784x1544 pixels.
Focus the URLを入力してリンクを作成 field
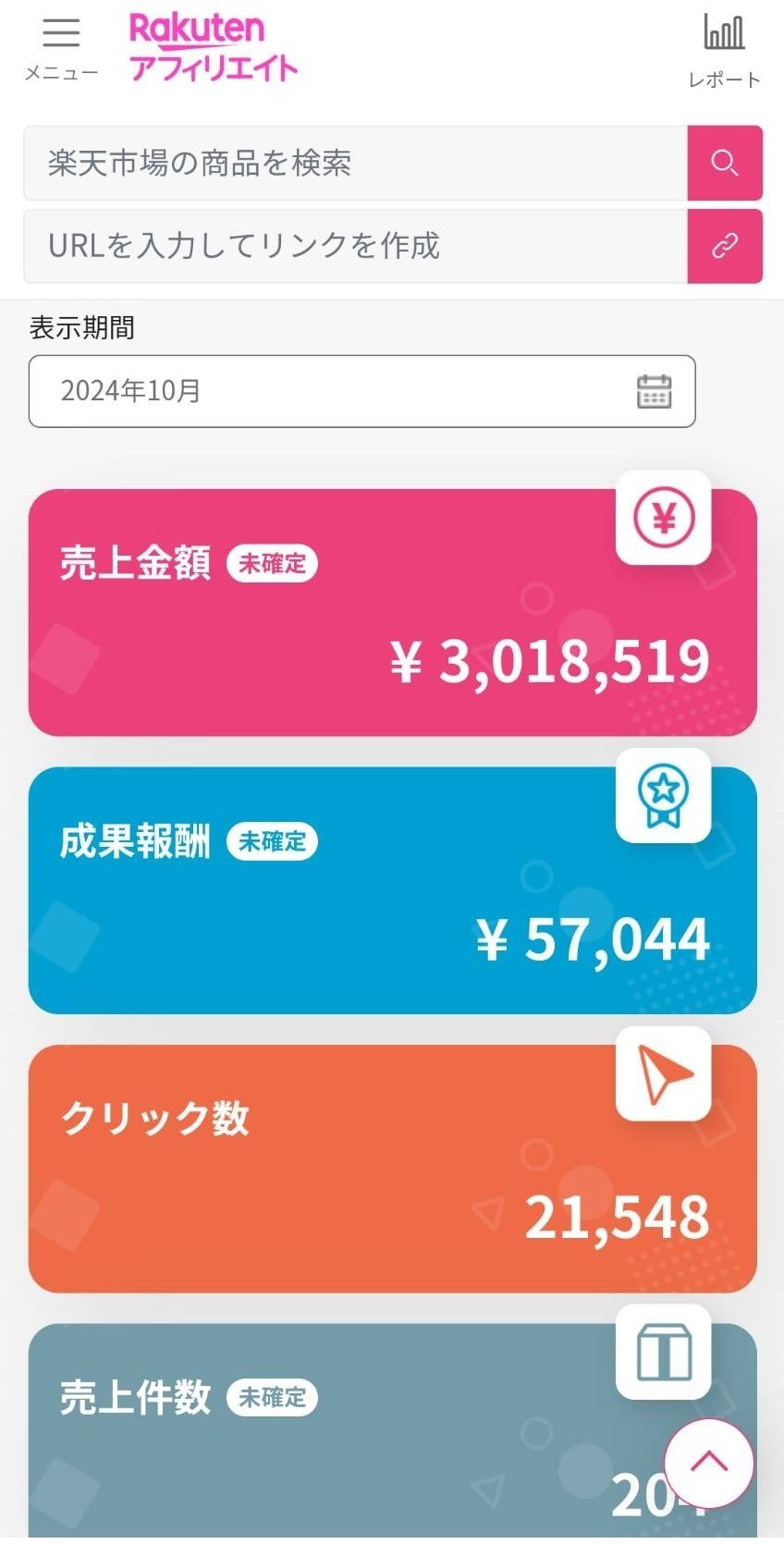(x=356, y=246)
